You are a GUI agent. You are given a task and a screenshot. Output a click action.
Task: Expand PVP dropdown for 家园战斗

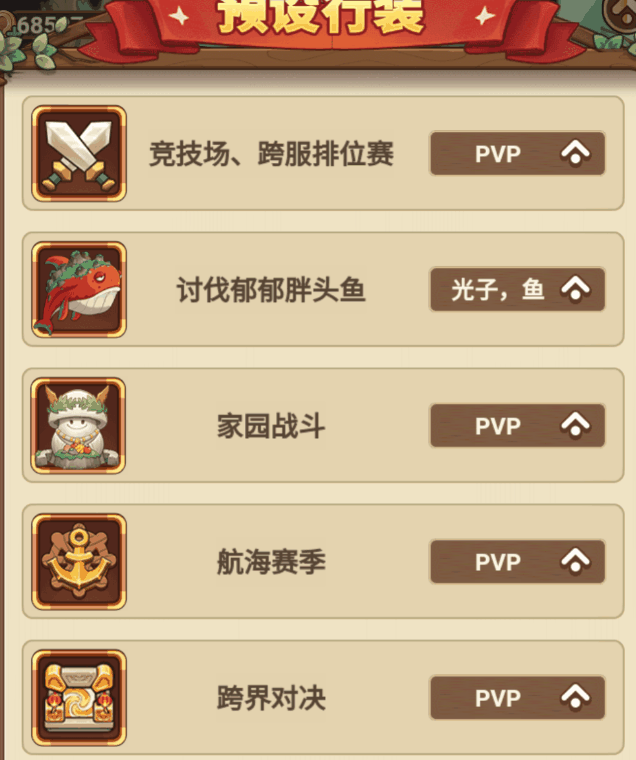pyautogui.click(x=517, y=426)
